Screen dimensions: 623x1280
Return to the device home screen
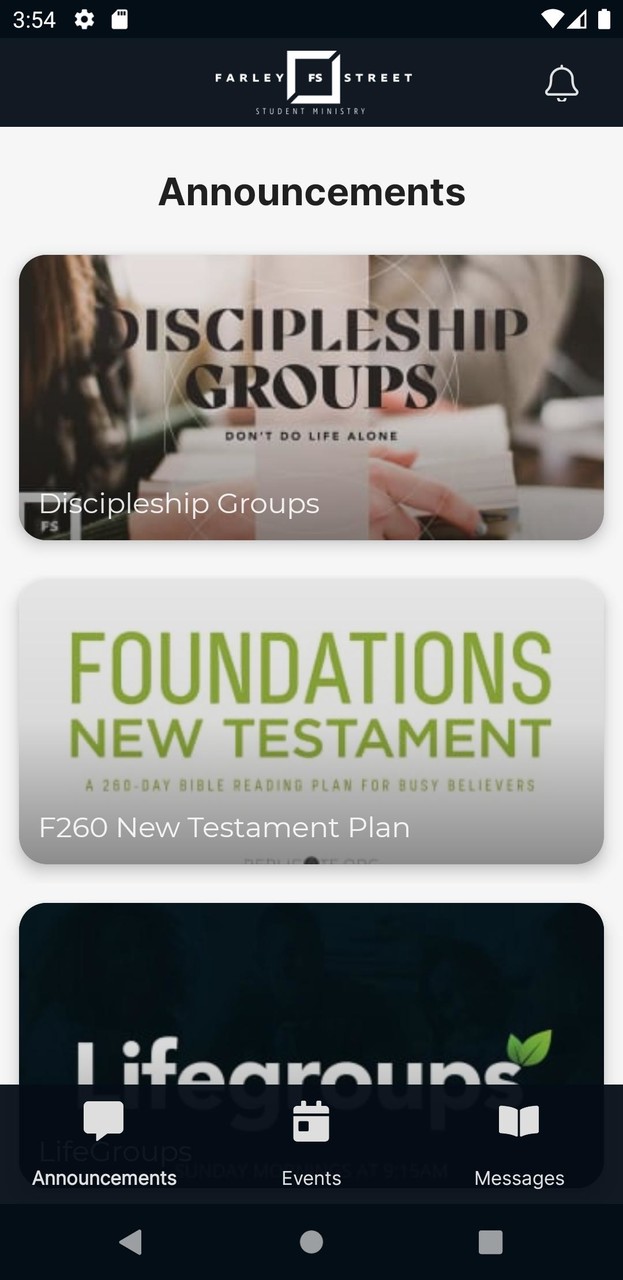pyautogui.click(x=311, y=1242)
